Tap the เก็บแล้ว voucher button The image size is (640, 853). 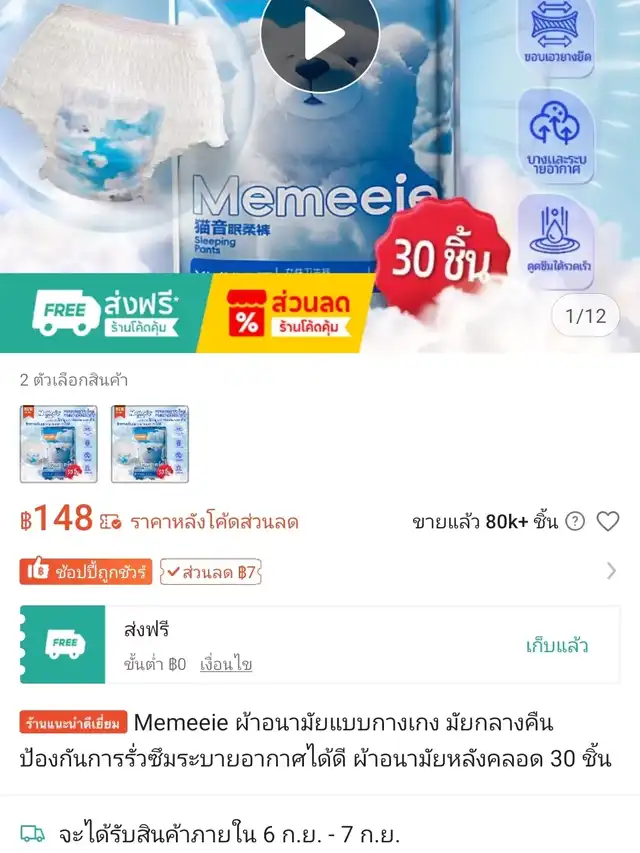(x=557, y=645)
